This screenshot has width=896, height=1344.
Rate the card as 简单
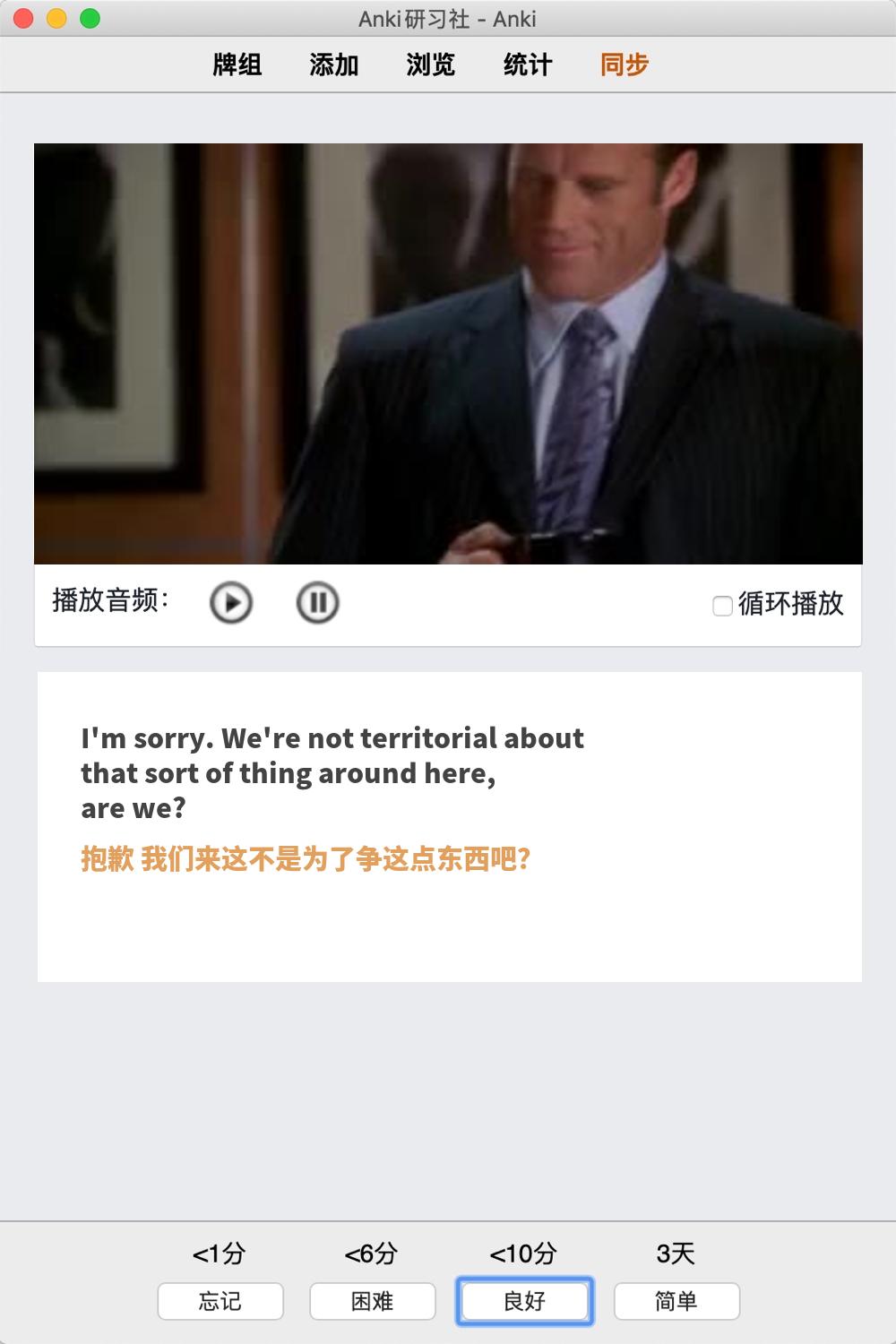tap(676, 1301)
